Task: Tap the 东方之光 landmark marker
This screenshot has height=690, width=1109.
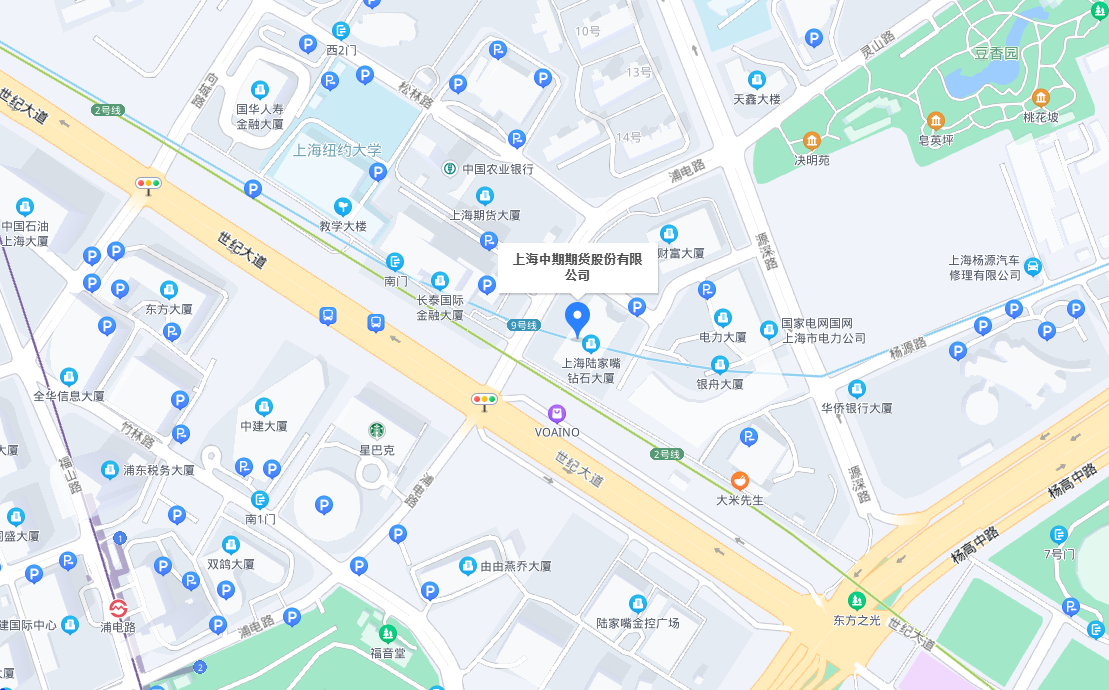Action: (x=856, y=601)
